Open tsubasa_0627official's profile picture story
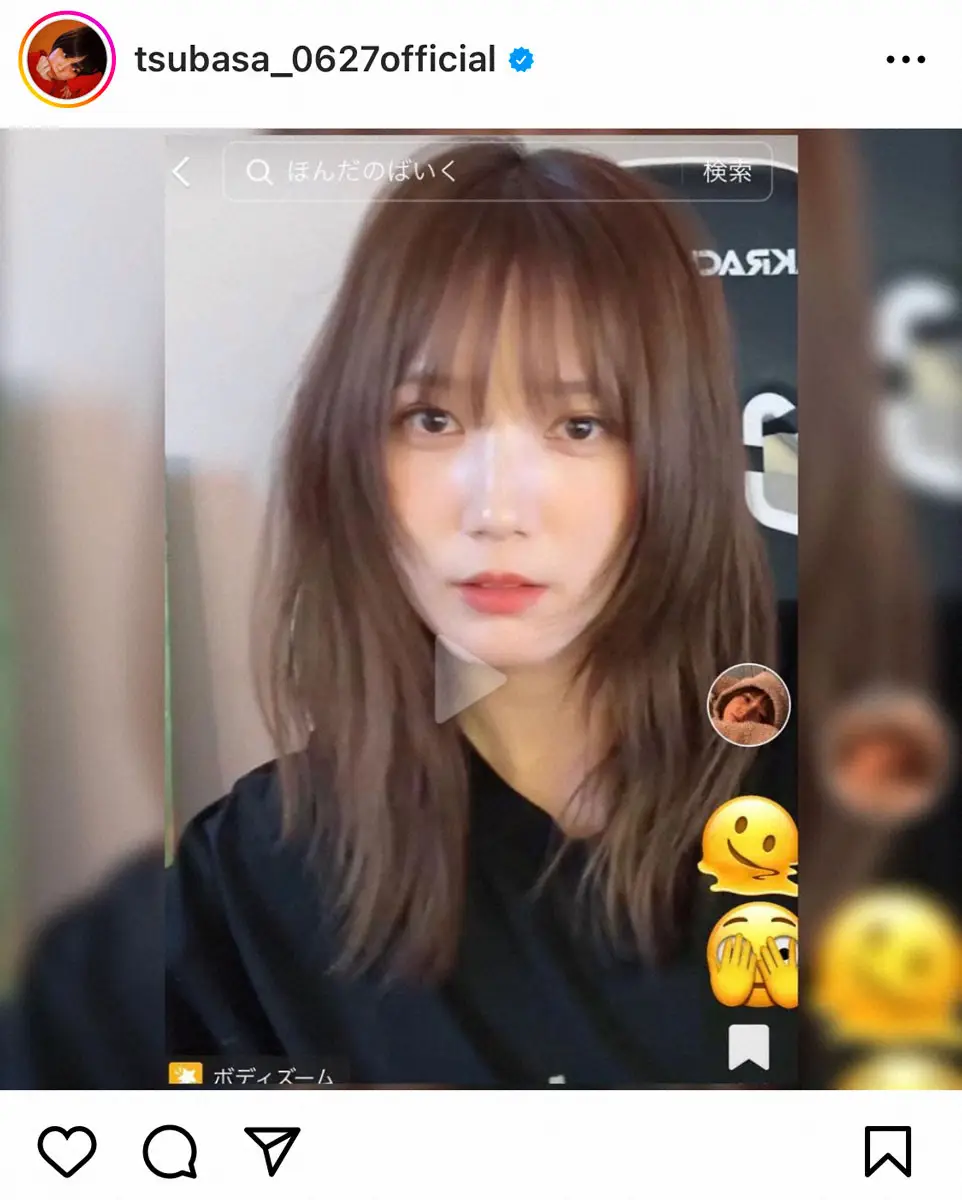Screen dimensions: 962x1200 coord(67,60)
